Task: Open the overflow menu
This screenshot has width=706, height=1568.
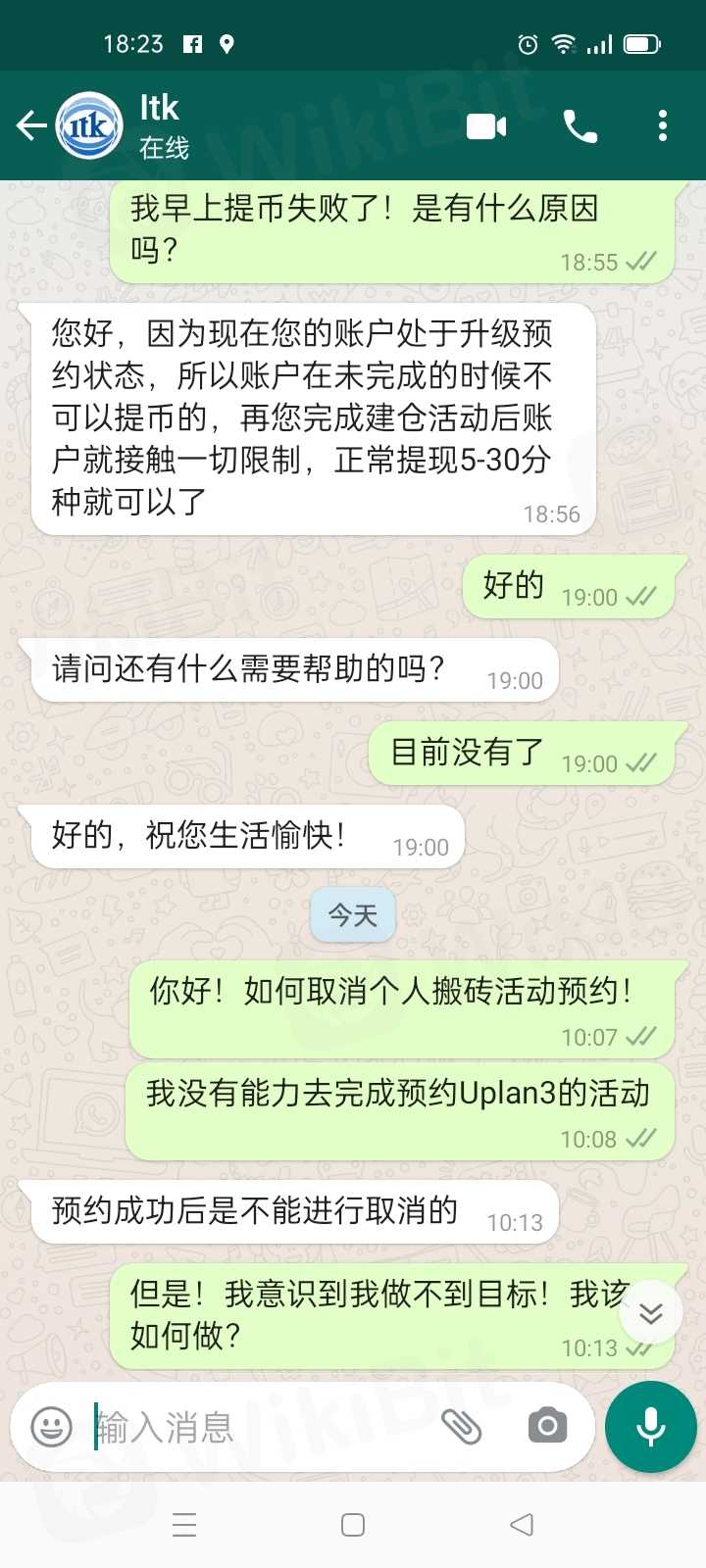Action: pyautogui.click(x=663, y=125)
